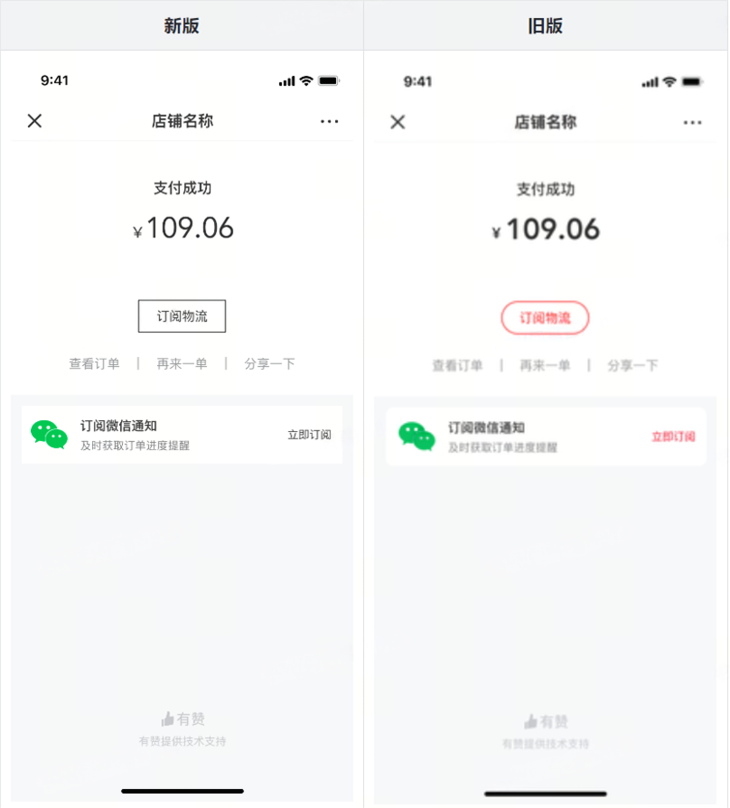This screenshot has width=730, height=808.
Task: Tap the home indicator bar in the new version
Action: click(182, 791)
